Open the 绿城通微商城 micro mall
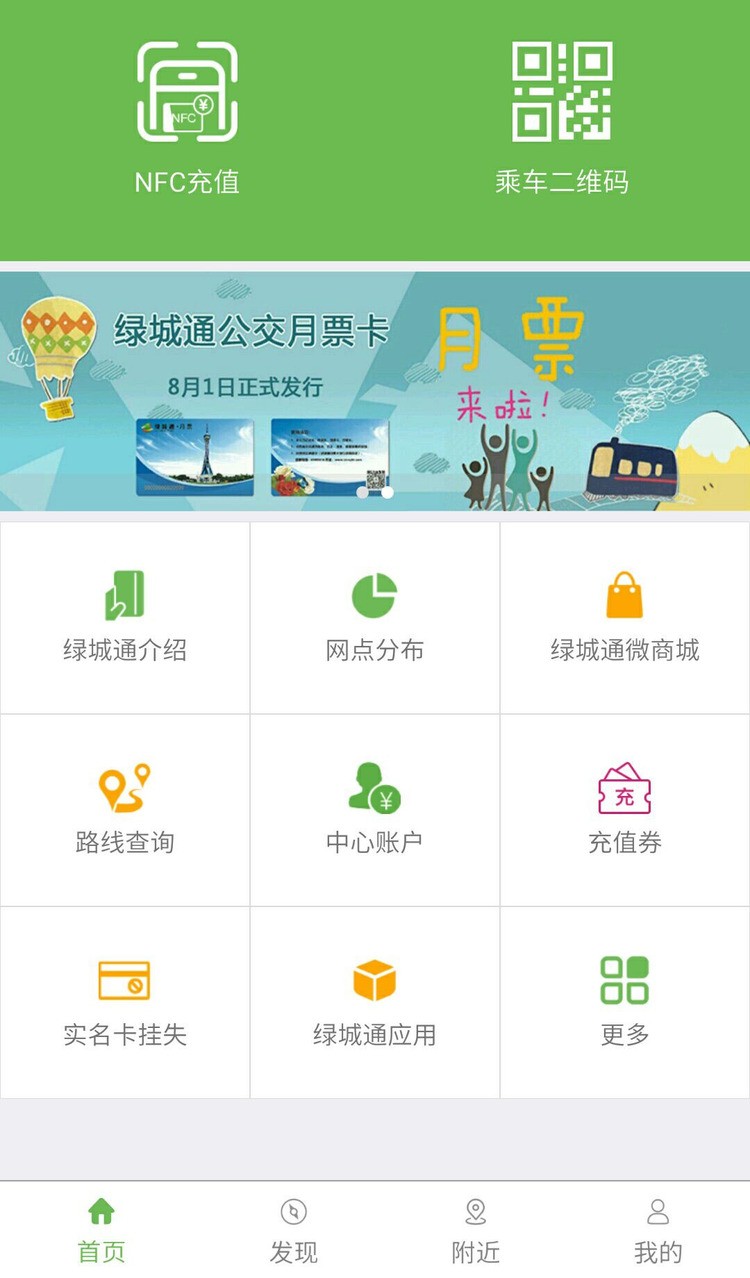The height and width of the screenshot is (1278, 750). (x=624, y=615)
